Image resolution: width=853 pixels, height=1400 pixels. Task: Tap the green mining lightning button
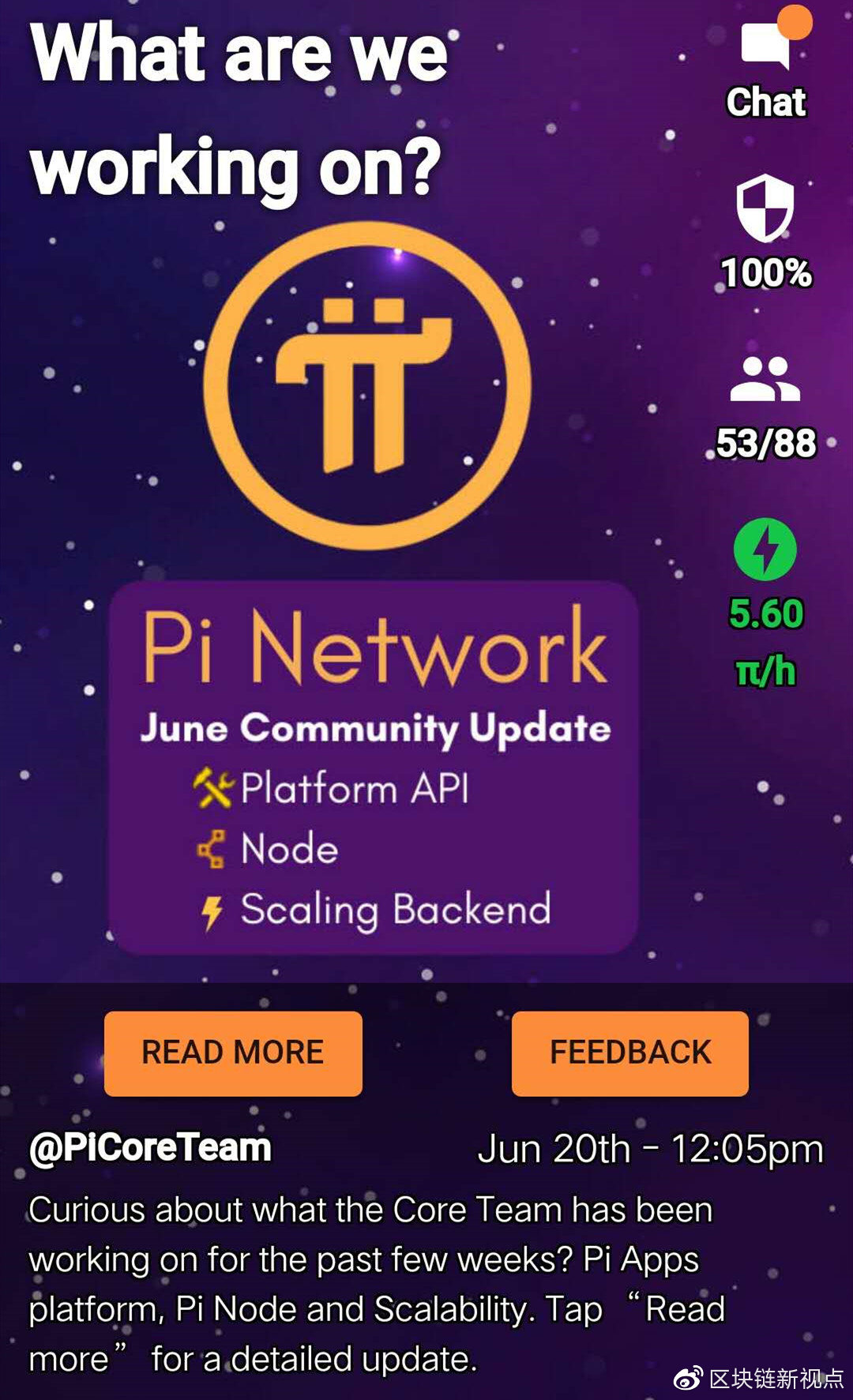(x=765, y=549)
